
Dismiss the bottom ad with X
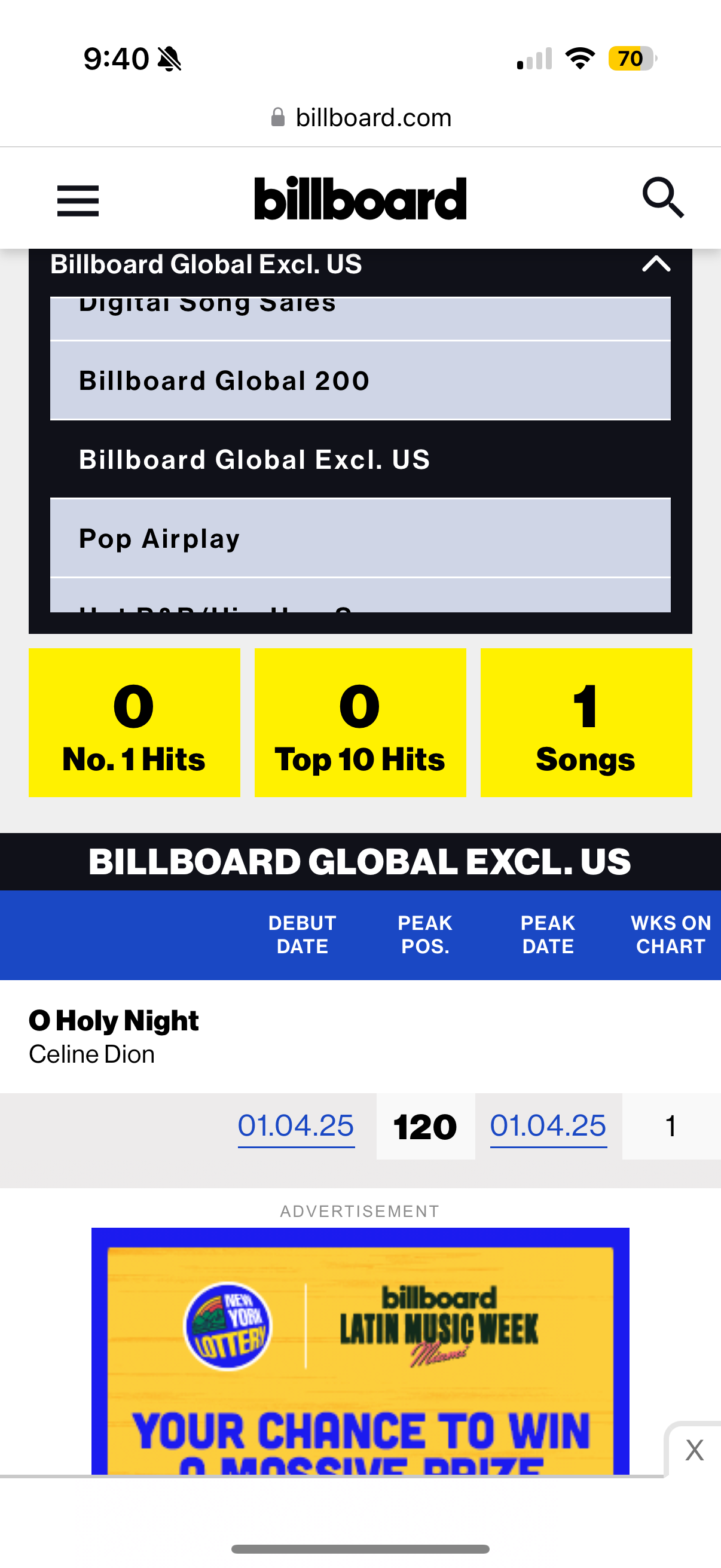(x=694, y=1451)
